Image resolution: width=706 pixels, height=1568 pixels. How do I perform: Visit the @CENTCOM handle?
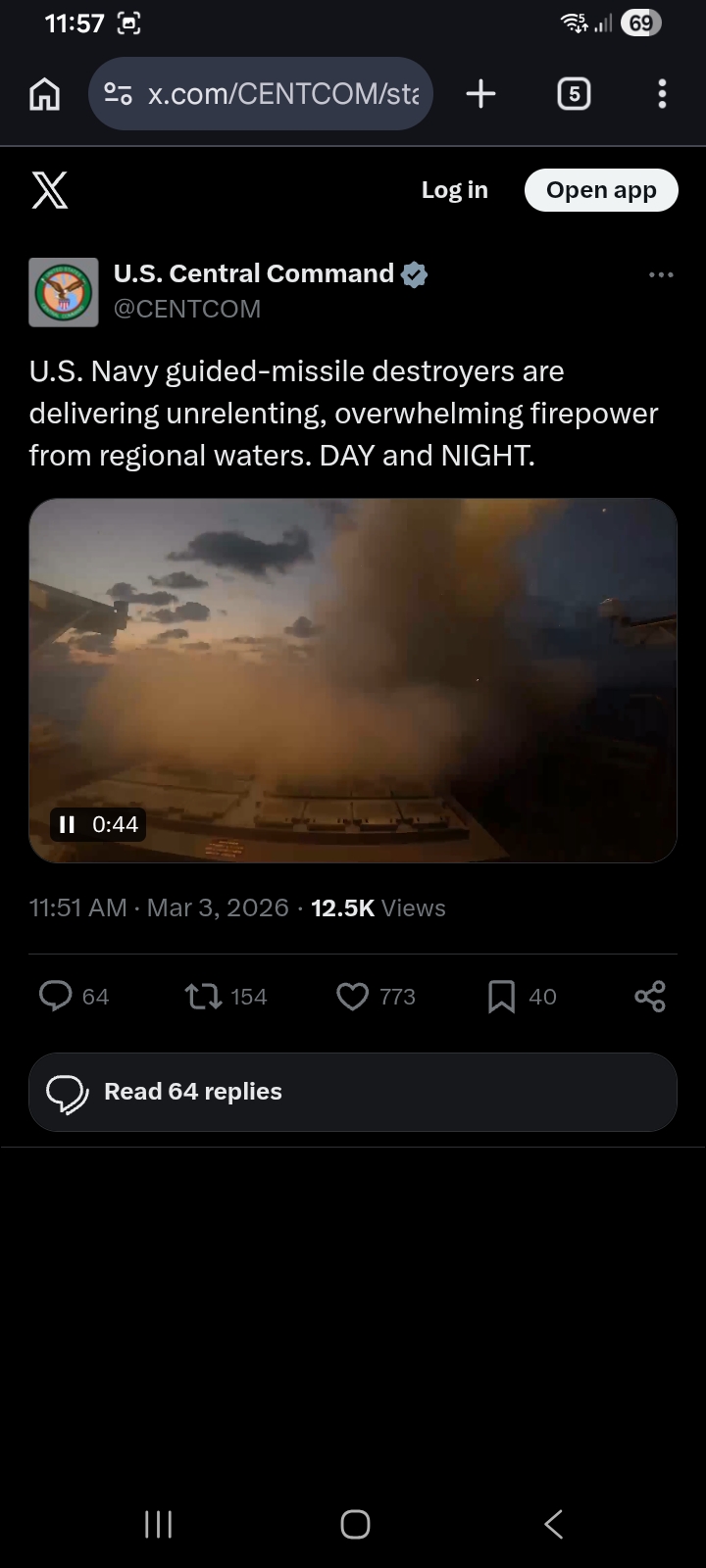tap(187, 309)
